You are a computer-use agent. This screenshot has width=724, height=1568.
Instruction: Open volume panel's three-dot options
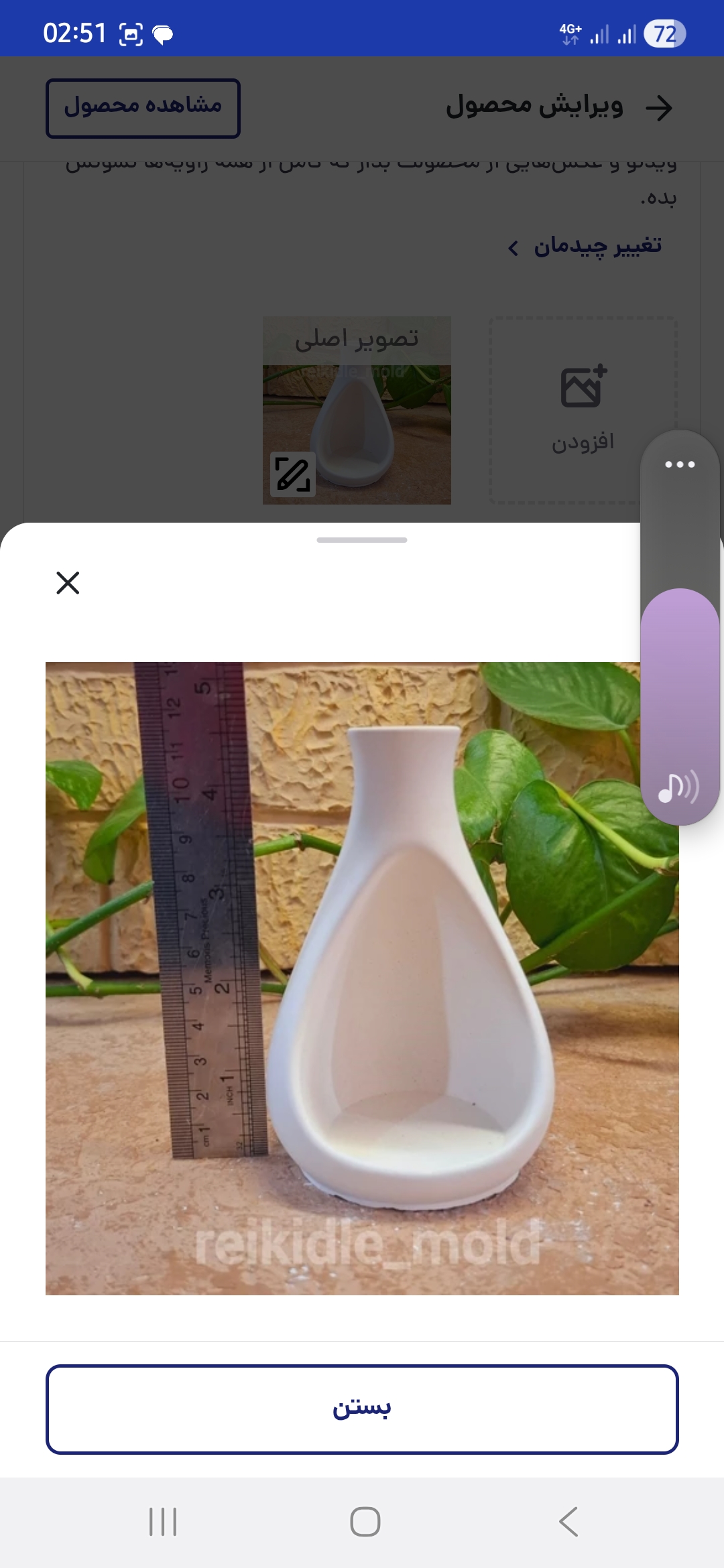pos(680,464)
